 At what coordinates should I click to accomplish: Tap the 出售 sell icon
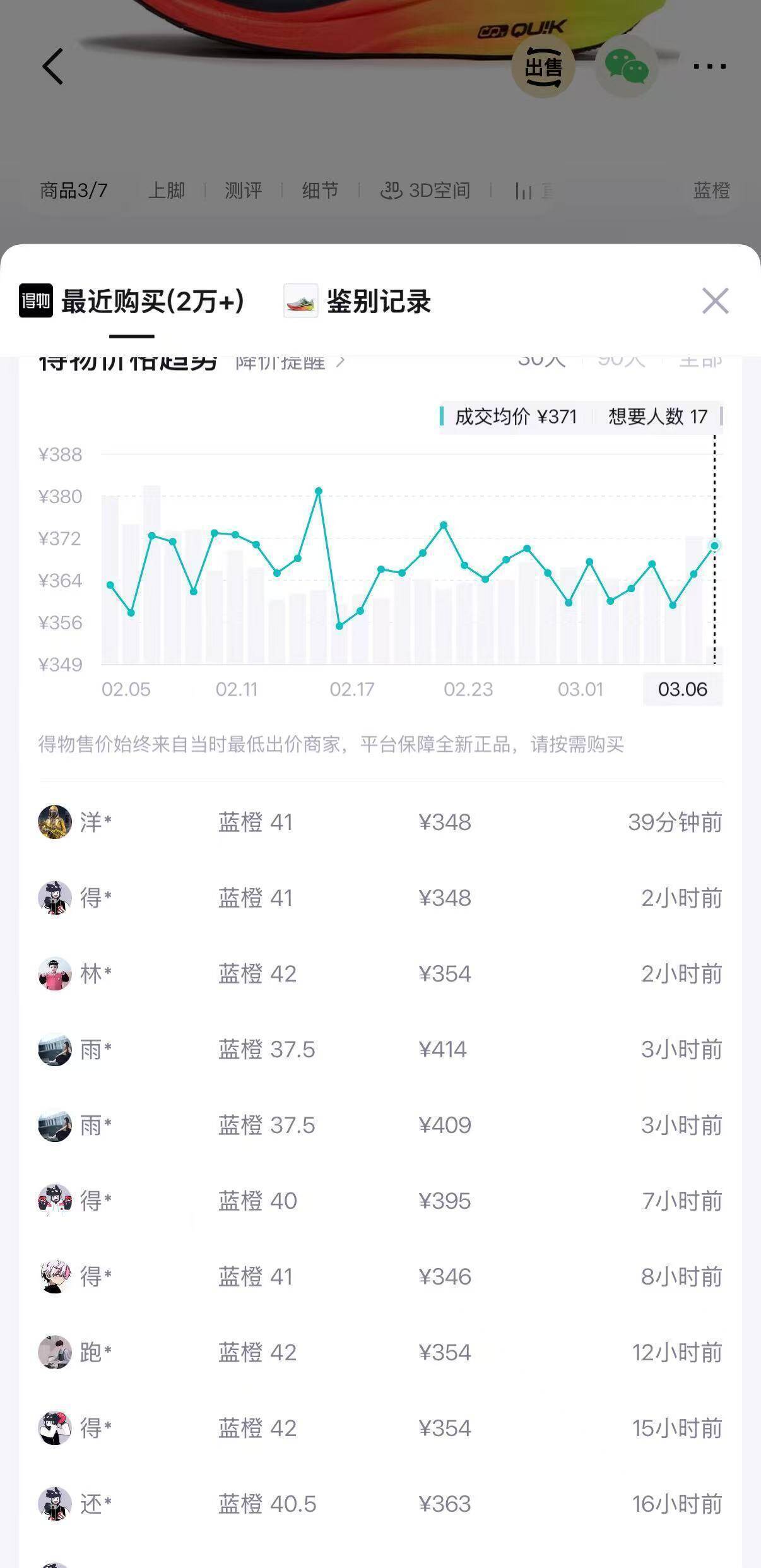point(543,66)
